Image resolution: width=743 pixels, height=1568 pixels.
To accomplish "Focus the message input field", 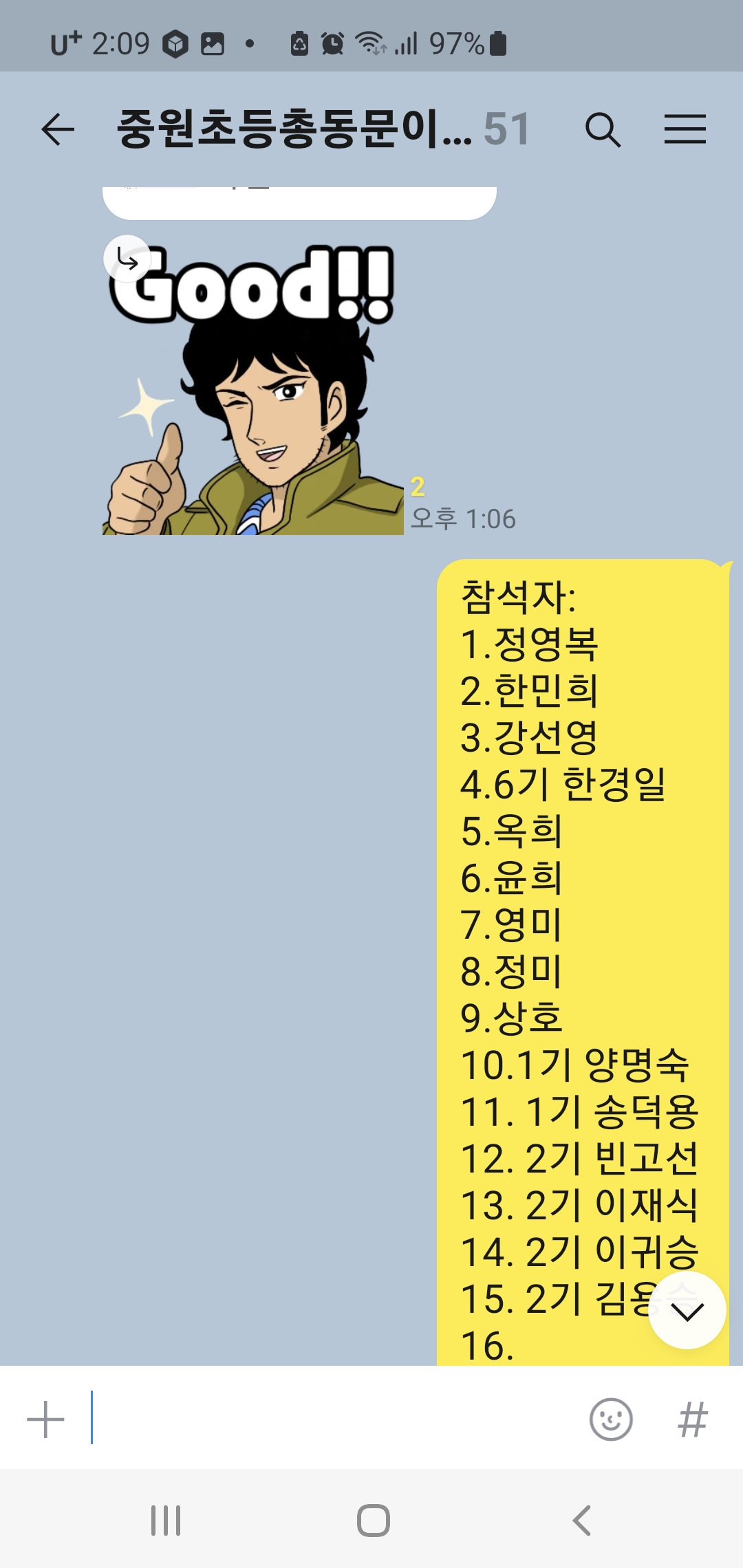I will tap(330, 1419).
